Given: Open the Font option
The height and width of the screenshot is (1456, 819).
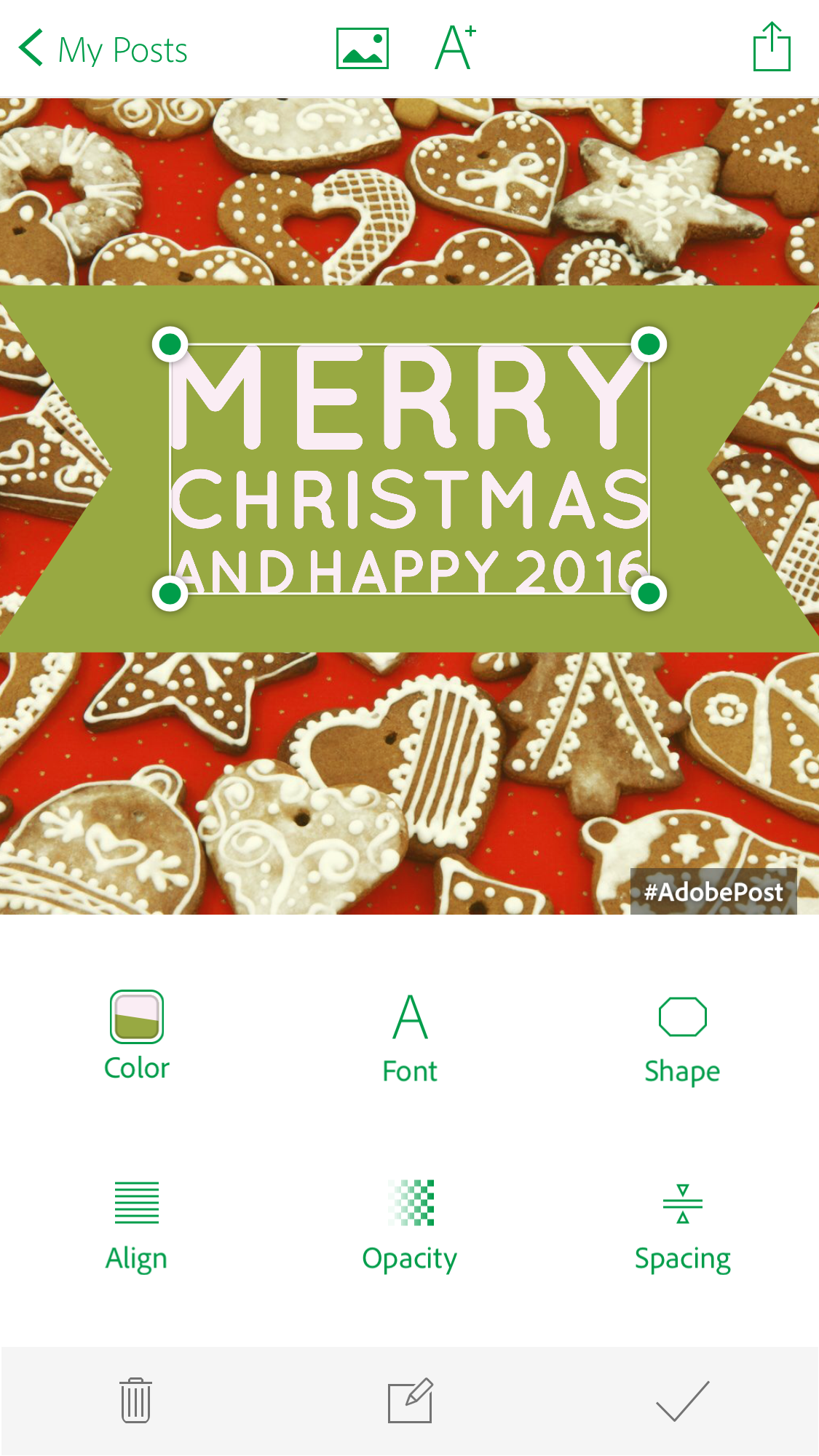Looking at the screenshot, I should point(410,1039).
